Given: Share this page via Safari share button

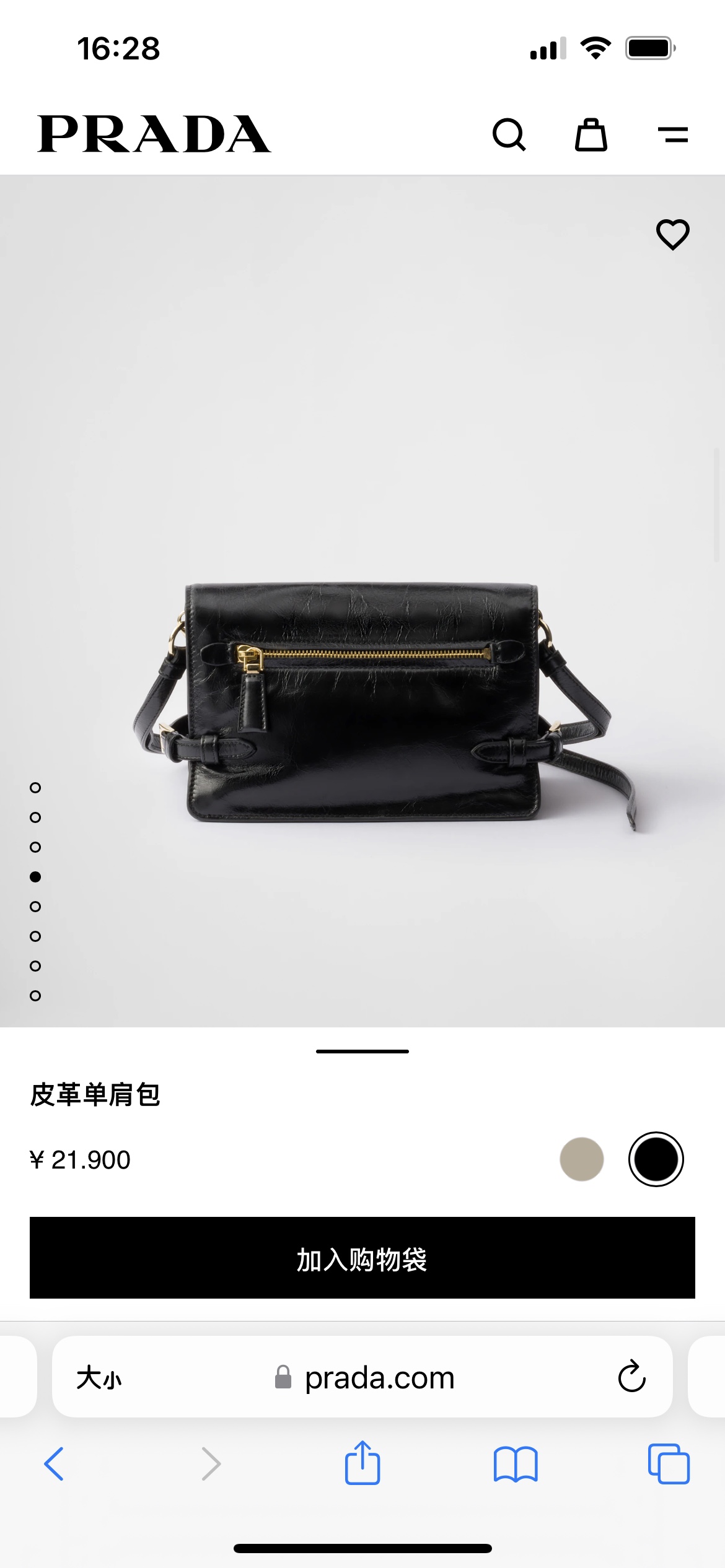Looking at the screenshot, I should tap(362, 1464).
